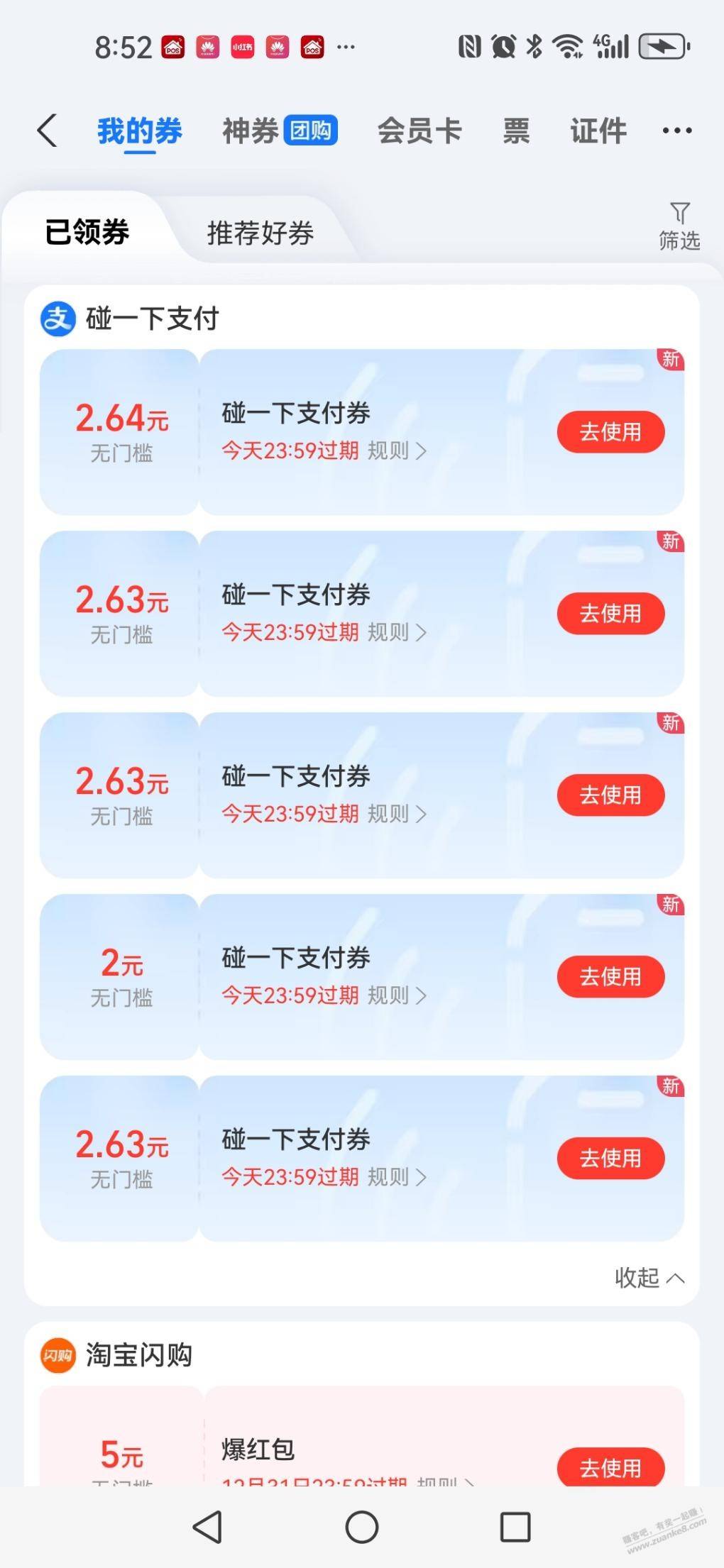The height and width of the screenshot is (1568, 724).
Task: Go back using the top-left arrow
Action: (x=47, y=131)
